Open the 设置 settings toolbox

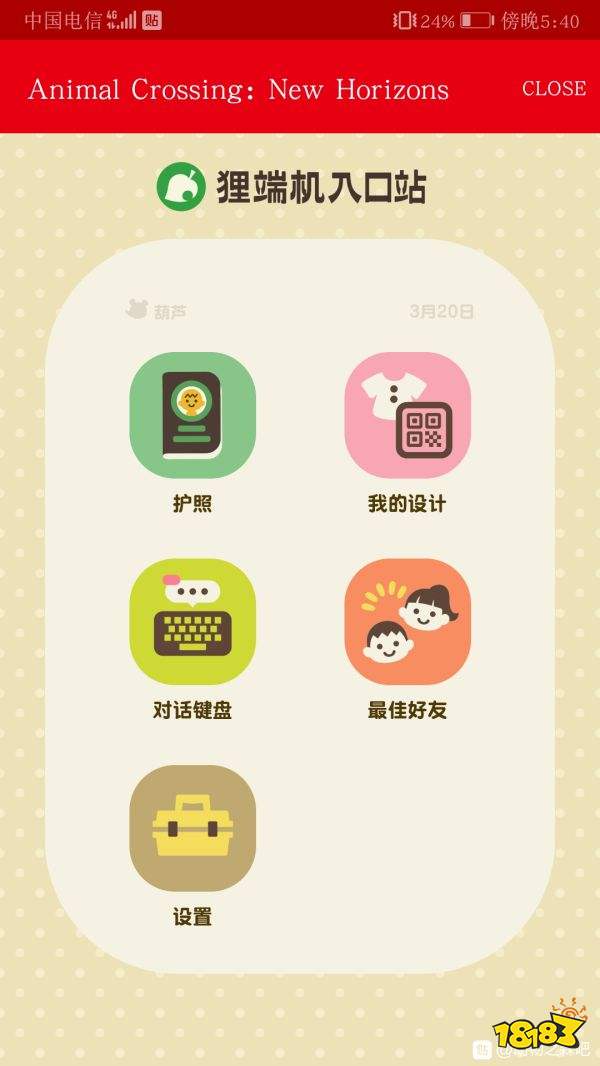tap(193, 828)
